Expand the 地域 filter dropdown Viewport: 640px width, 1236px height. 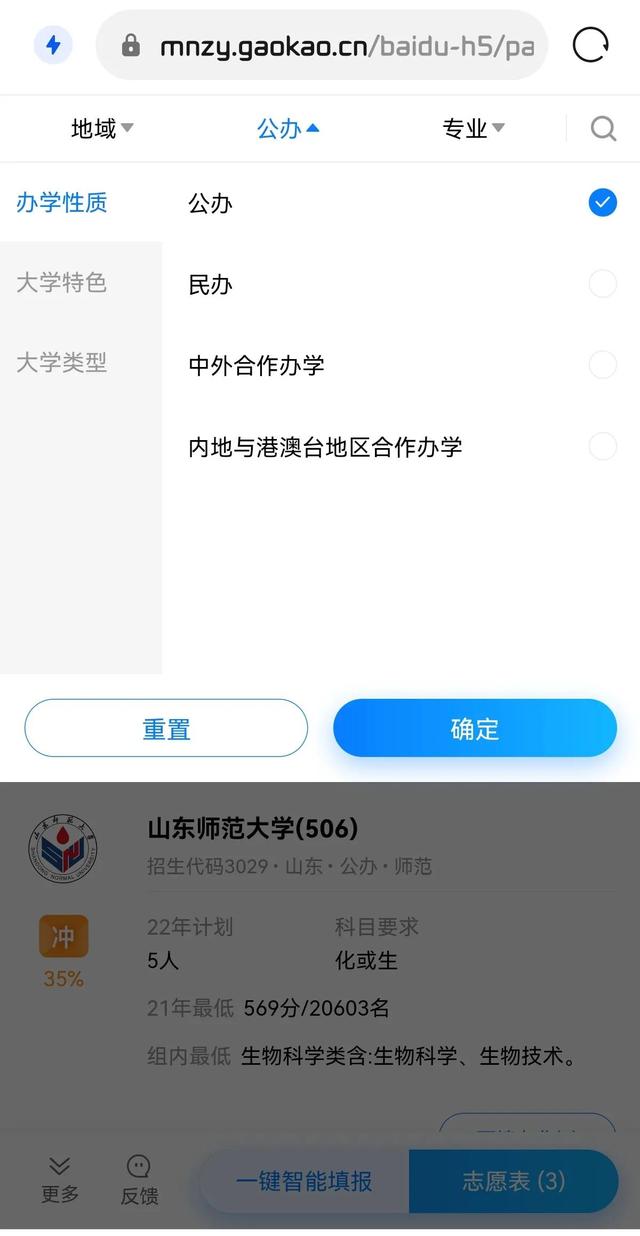pyautogui.click(x=101, y=128)
